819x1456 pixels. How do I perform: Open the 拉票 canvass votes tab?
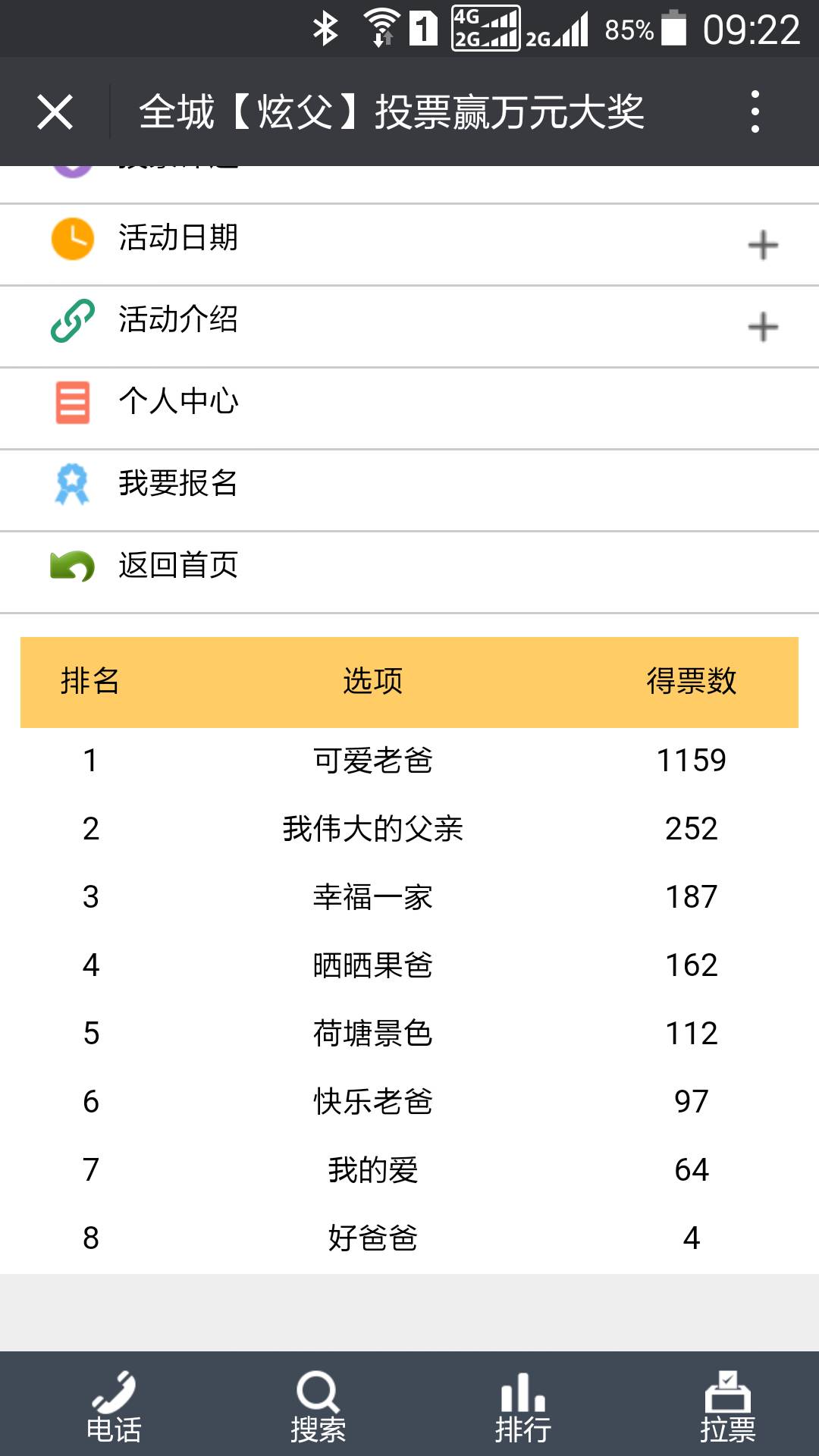[x=727, y=1405]
